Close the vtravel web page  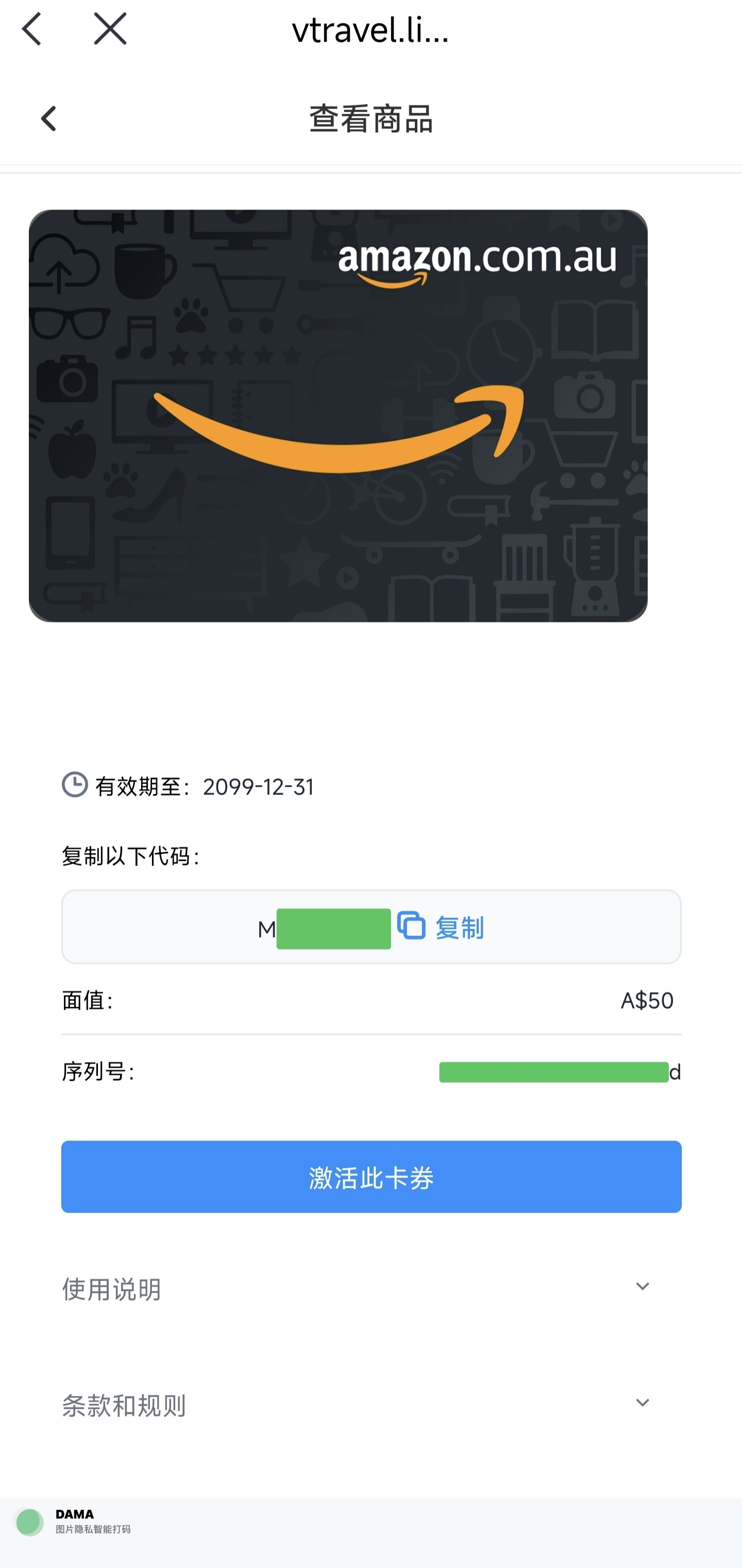pos(110,29)
